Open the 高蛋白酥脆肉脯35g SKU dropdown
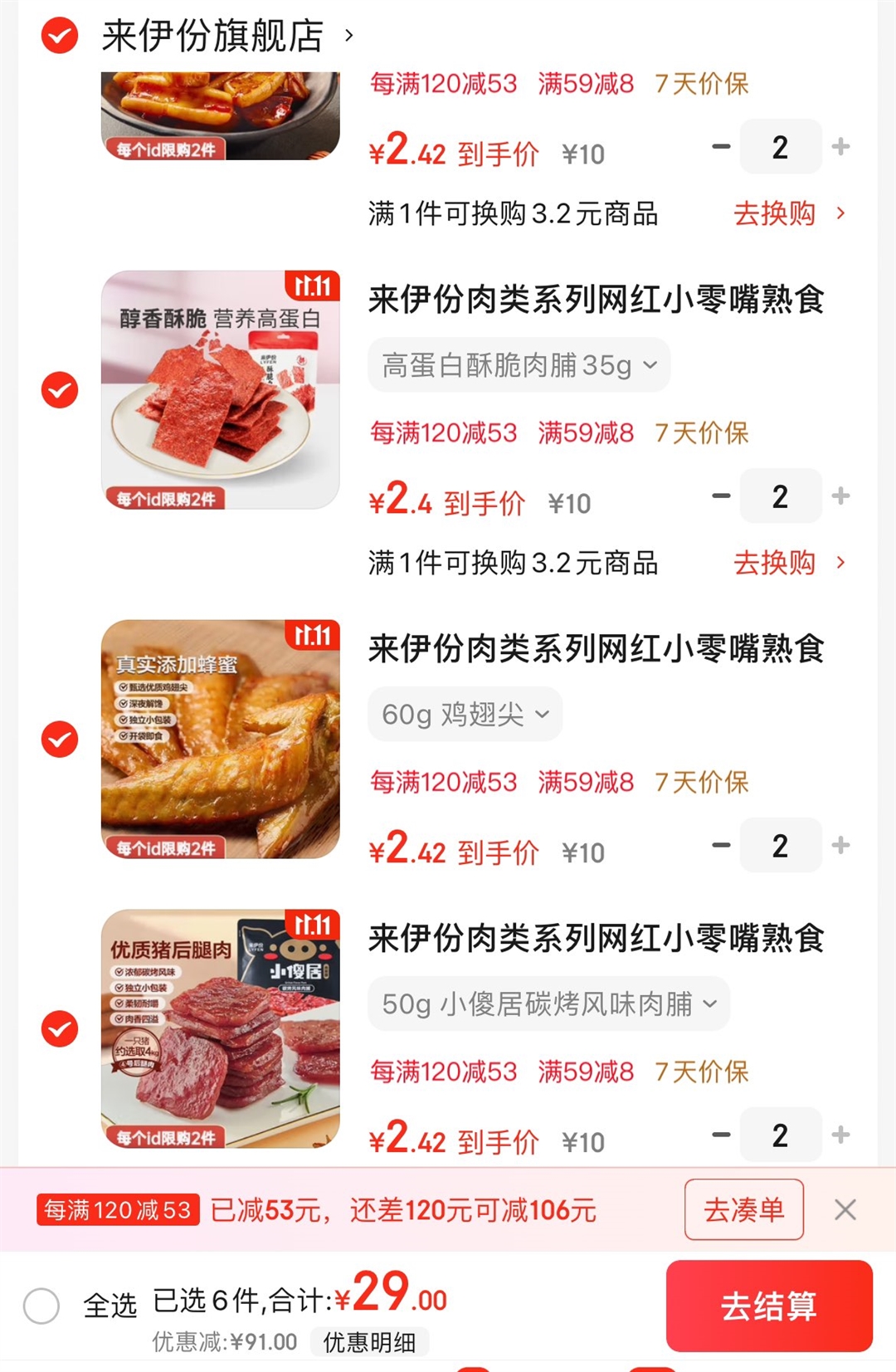 (x=519, y=365)
